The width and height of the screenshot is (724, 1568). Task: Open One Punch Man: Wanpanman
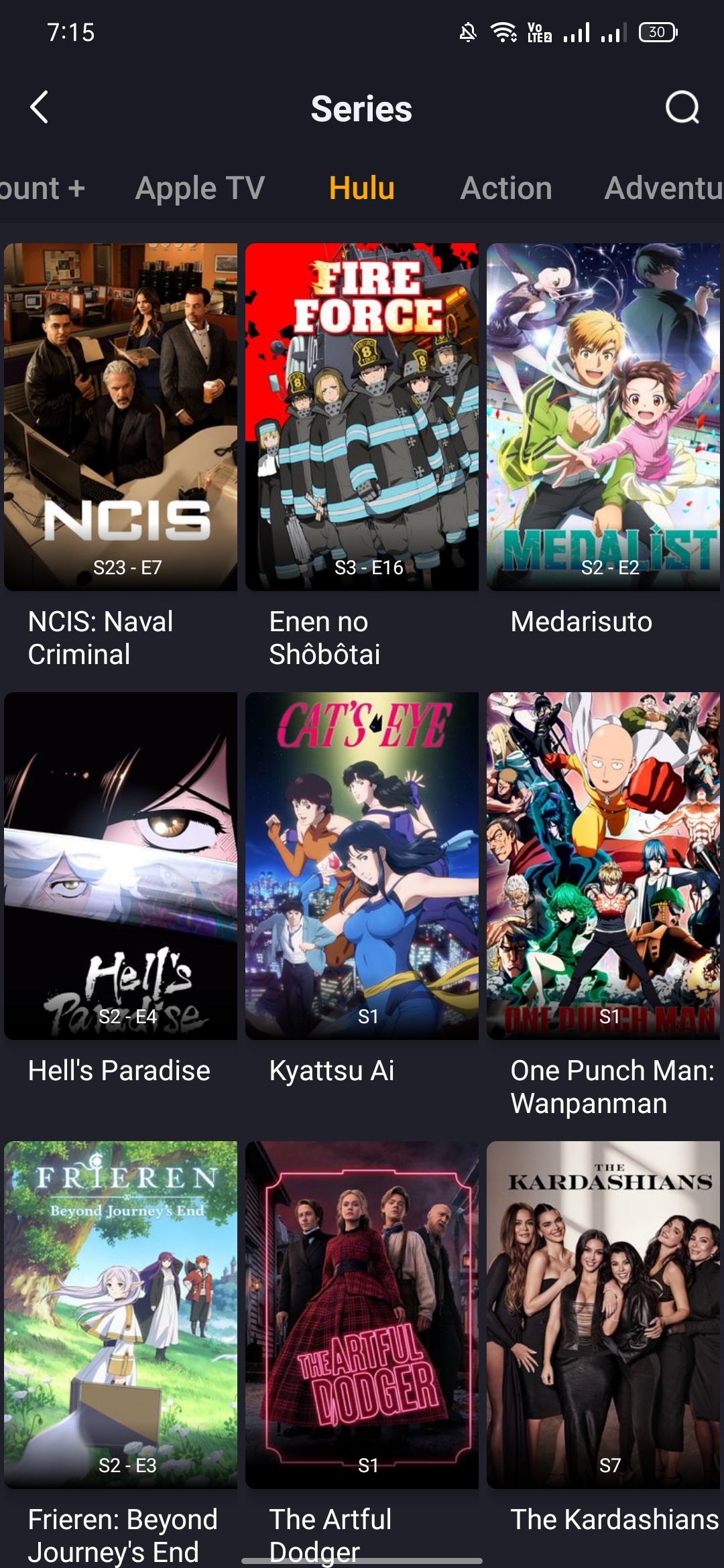pos(603,866)
